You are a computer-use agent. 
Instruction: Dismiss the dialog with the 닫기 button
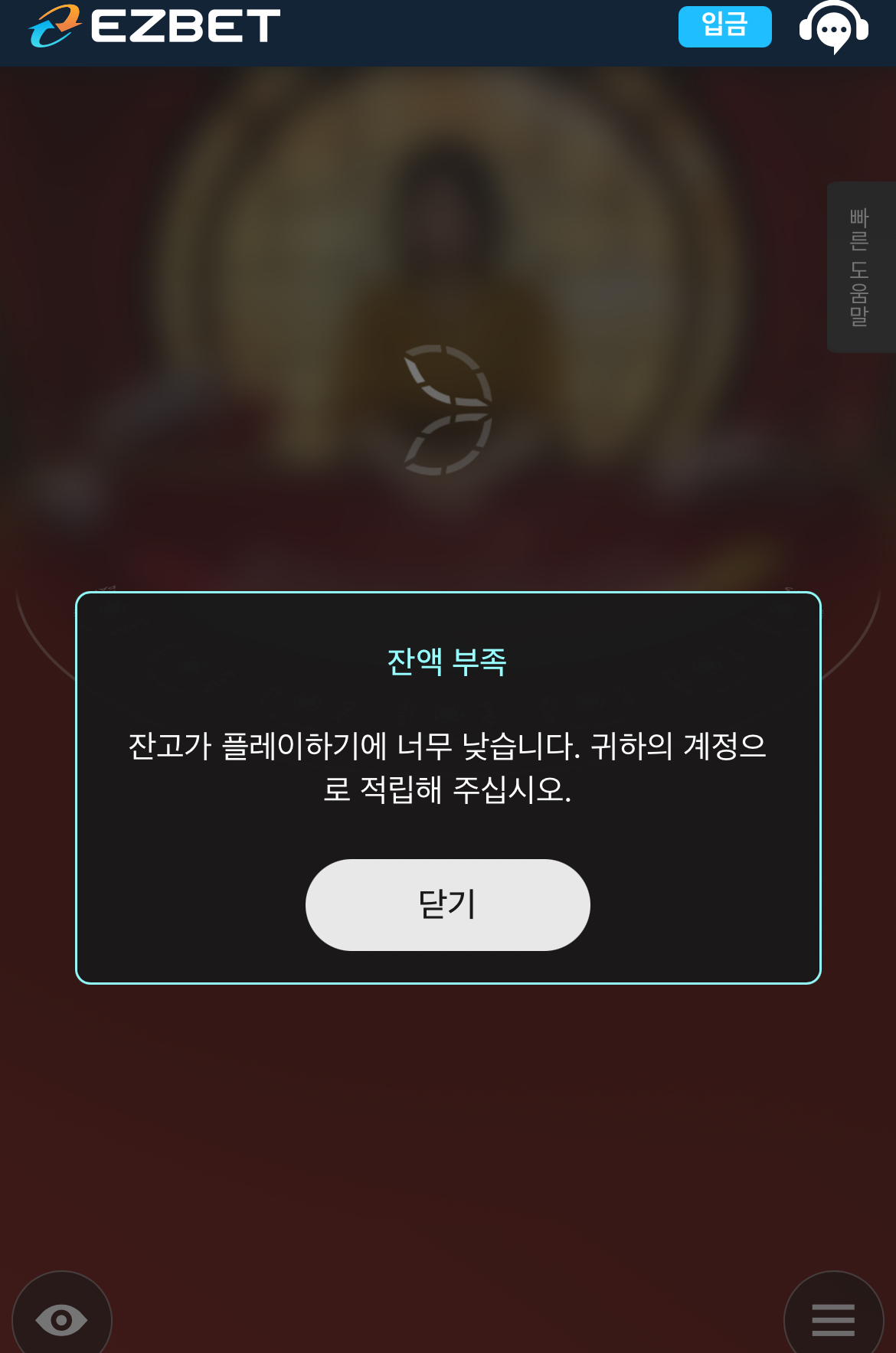tap(447, 904)
